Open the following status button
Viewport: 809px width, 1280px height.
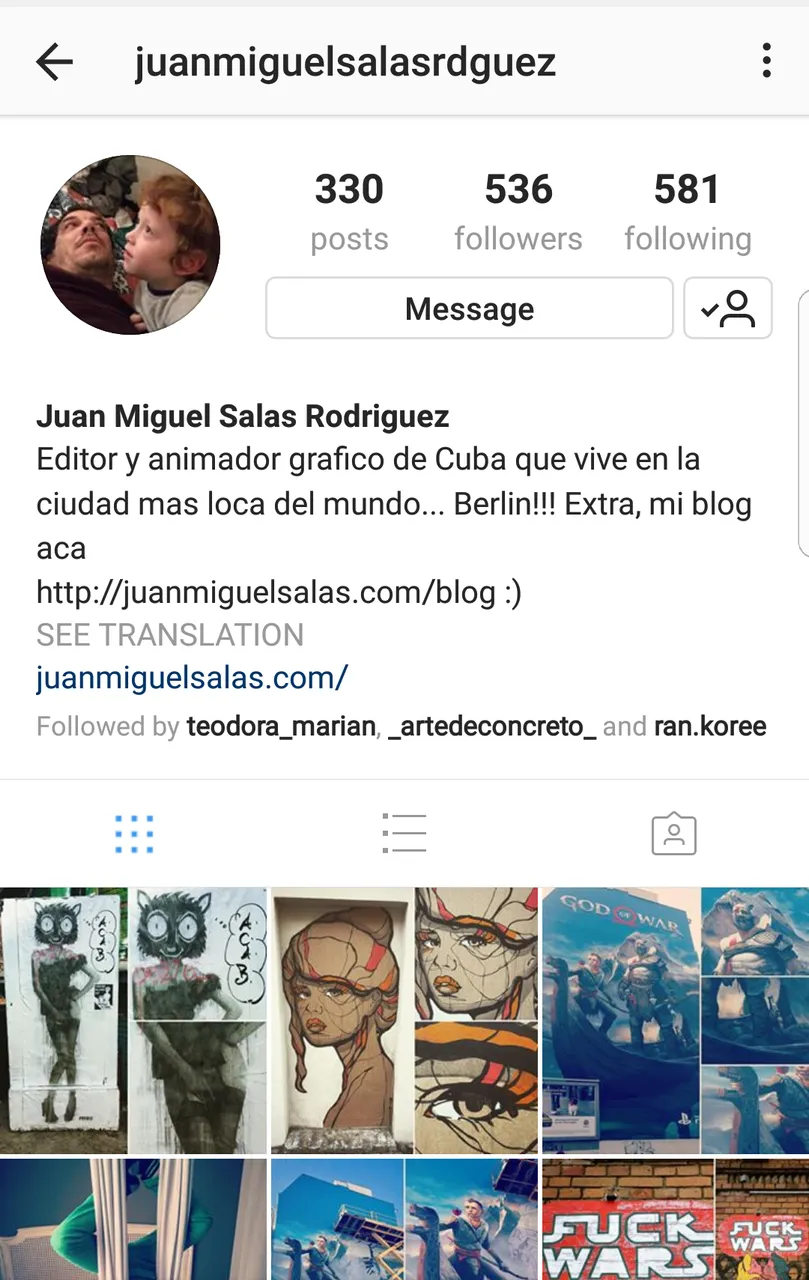pyautogui.click(x=727, y=309)
